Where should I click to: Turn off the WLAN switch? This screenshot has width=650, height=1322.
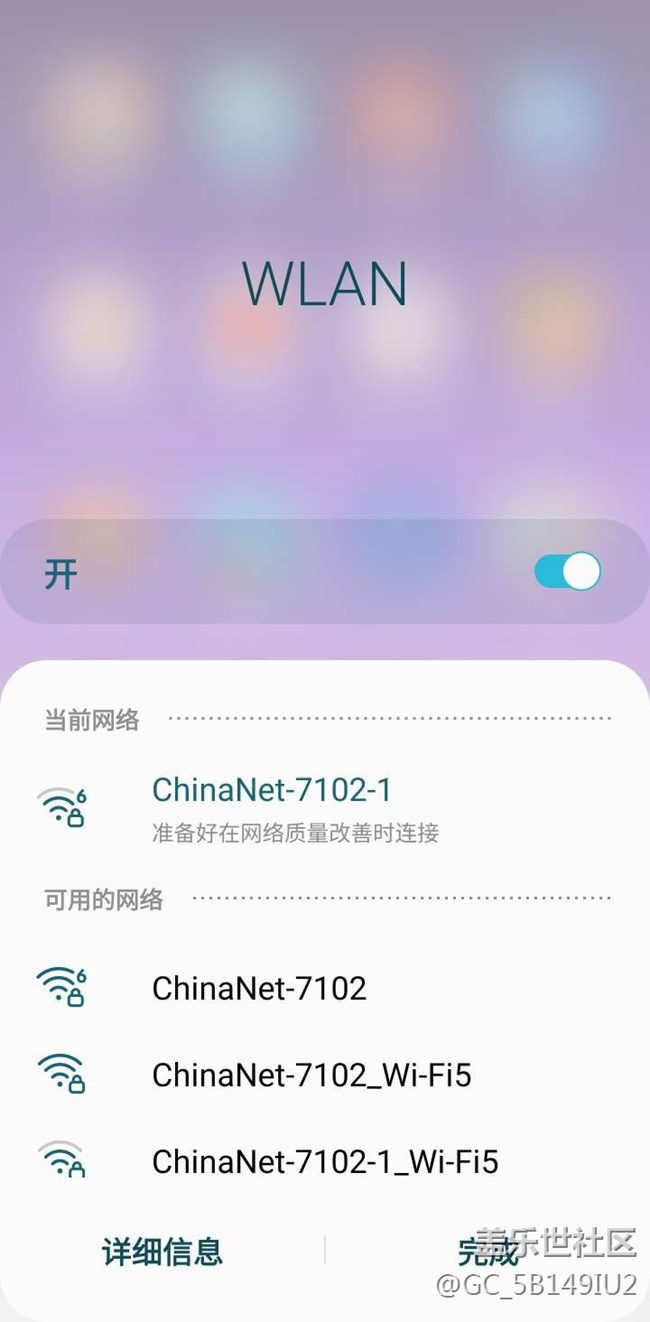tap(567, 572)
